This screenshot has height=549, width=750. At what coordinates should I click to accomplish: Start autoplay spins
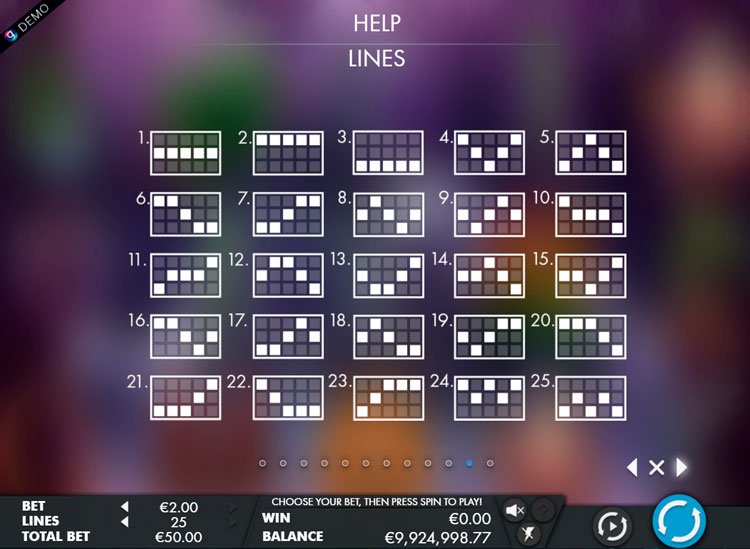coord(611,524)
